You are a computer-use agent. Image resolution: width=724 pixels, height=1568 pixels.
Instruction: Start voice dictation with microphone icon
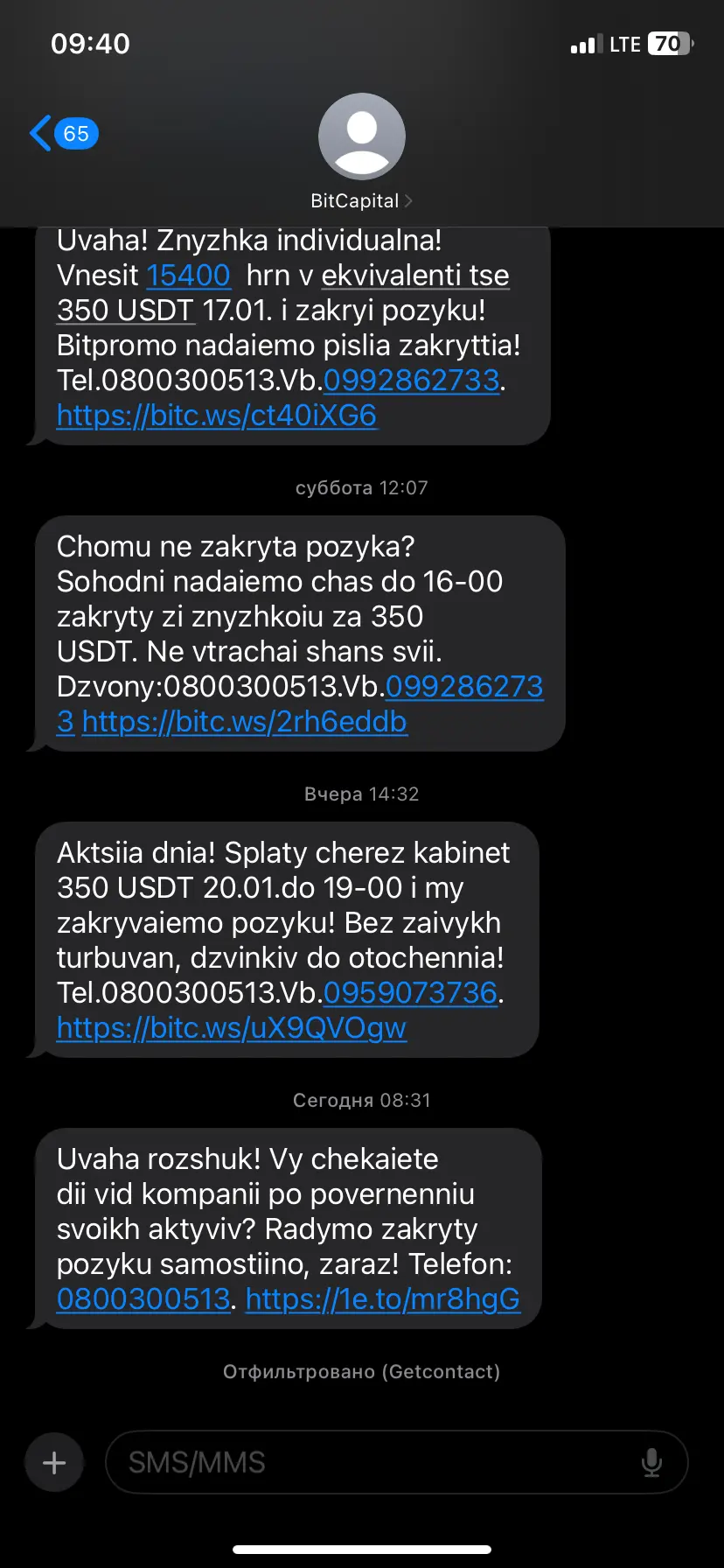pyautogui.click(x=651, y=1462)
